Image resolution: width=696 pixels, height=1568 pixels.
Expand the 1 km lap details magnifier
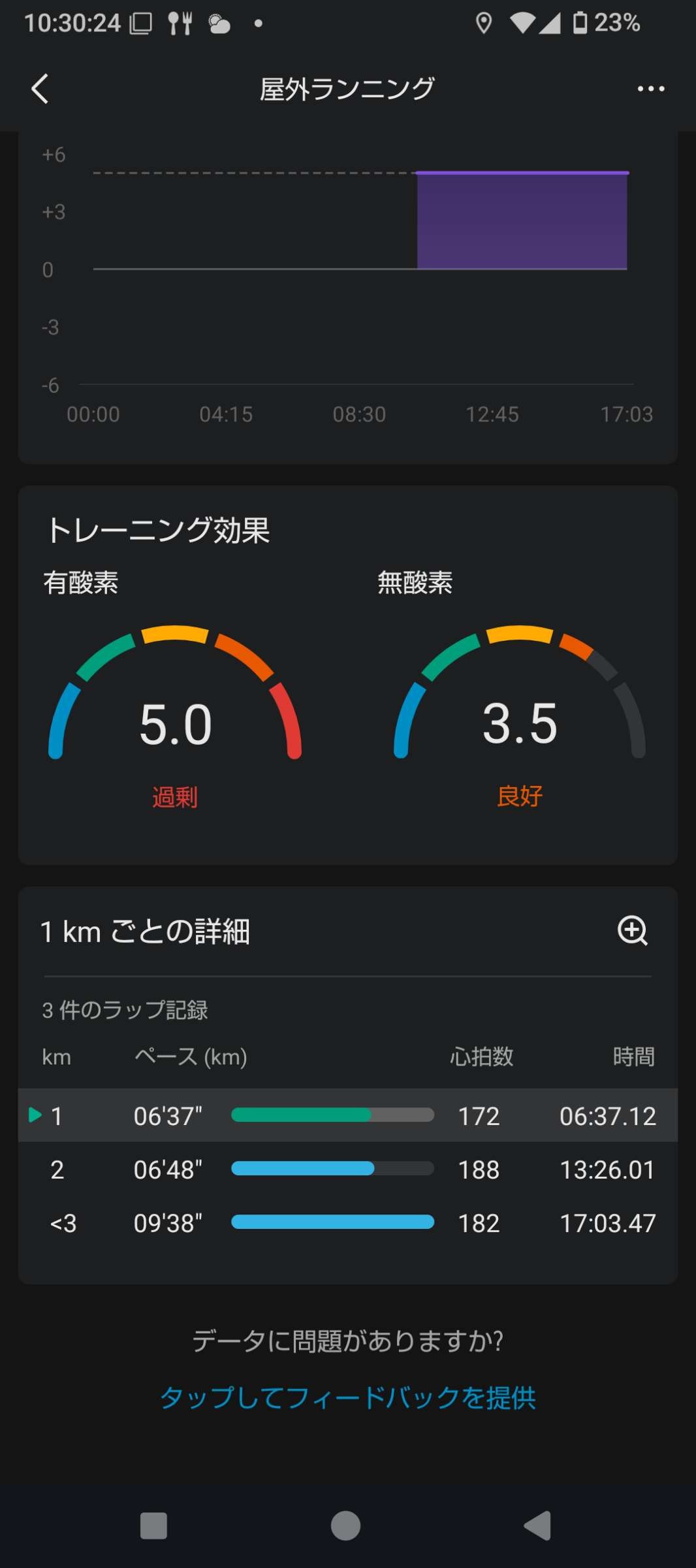632,930
